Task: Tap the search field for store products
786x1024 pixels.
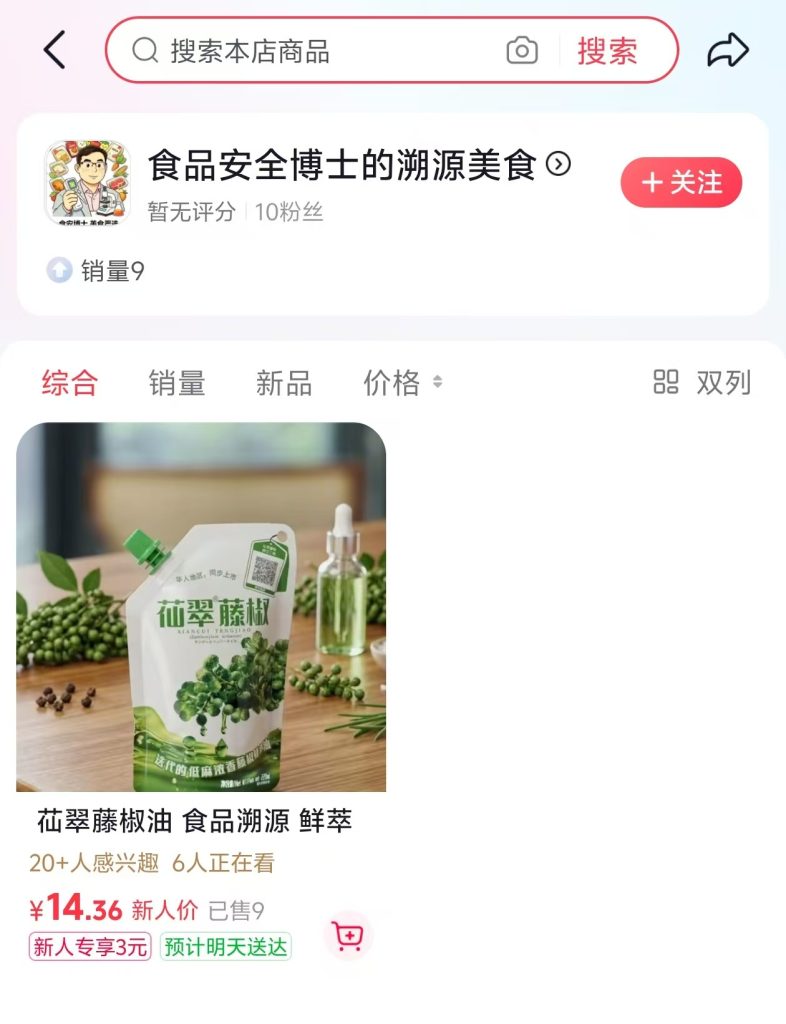Action: pos(320,51)
